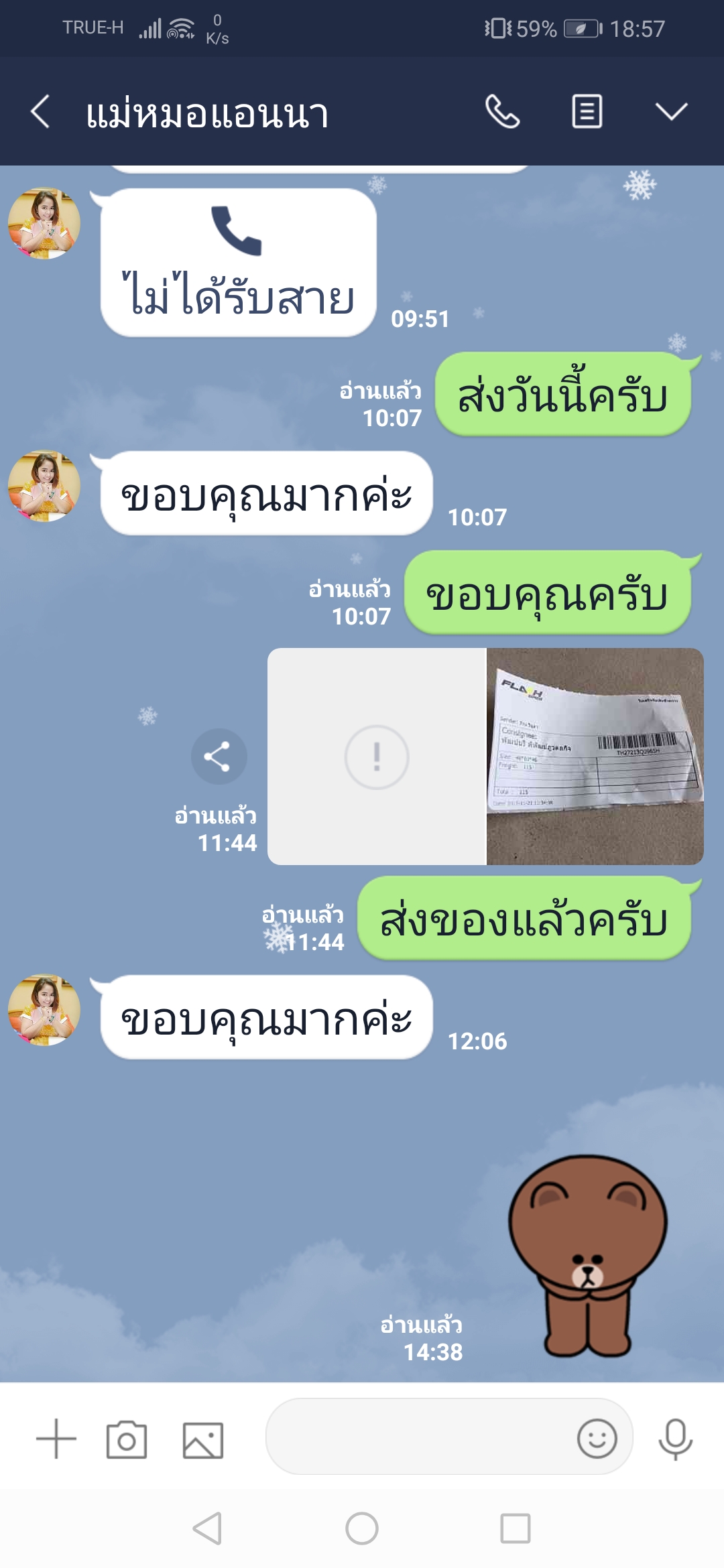The image size is (724, 1568).
Task: Open the chat notes icon
Action: (587, 111)
